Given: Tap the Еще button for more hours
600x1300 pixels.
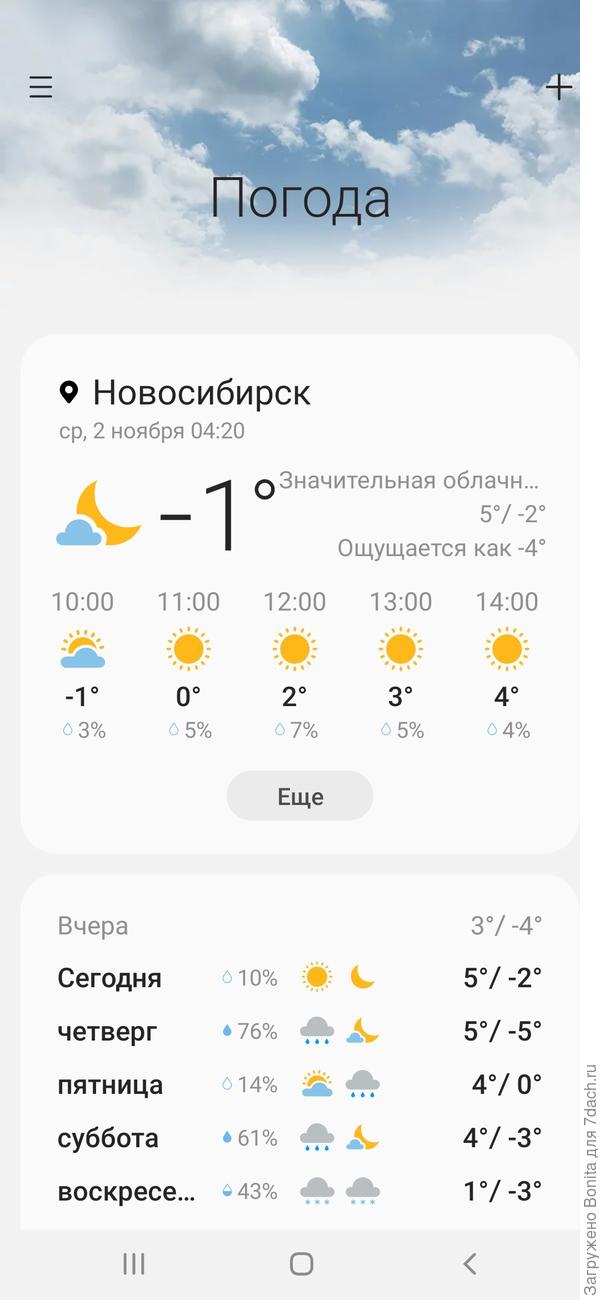Looking at the screenshot, I should click(300, 797).
